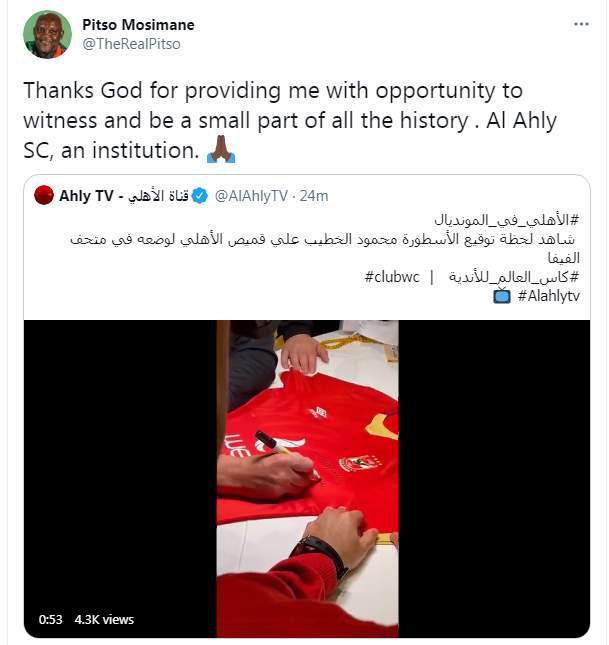This screenshot has width=609, height=645.
Task: Play the quoted Ahly TV video
Action: click(x=307, y=478)
